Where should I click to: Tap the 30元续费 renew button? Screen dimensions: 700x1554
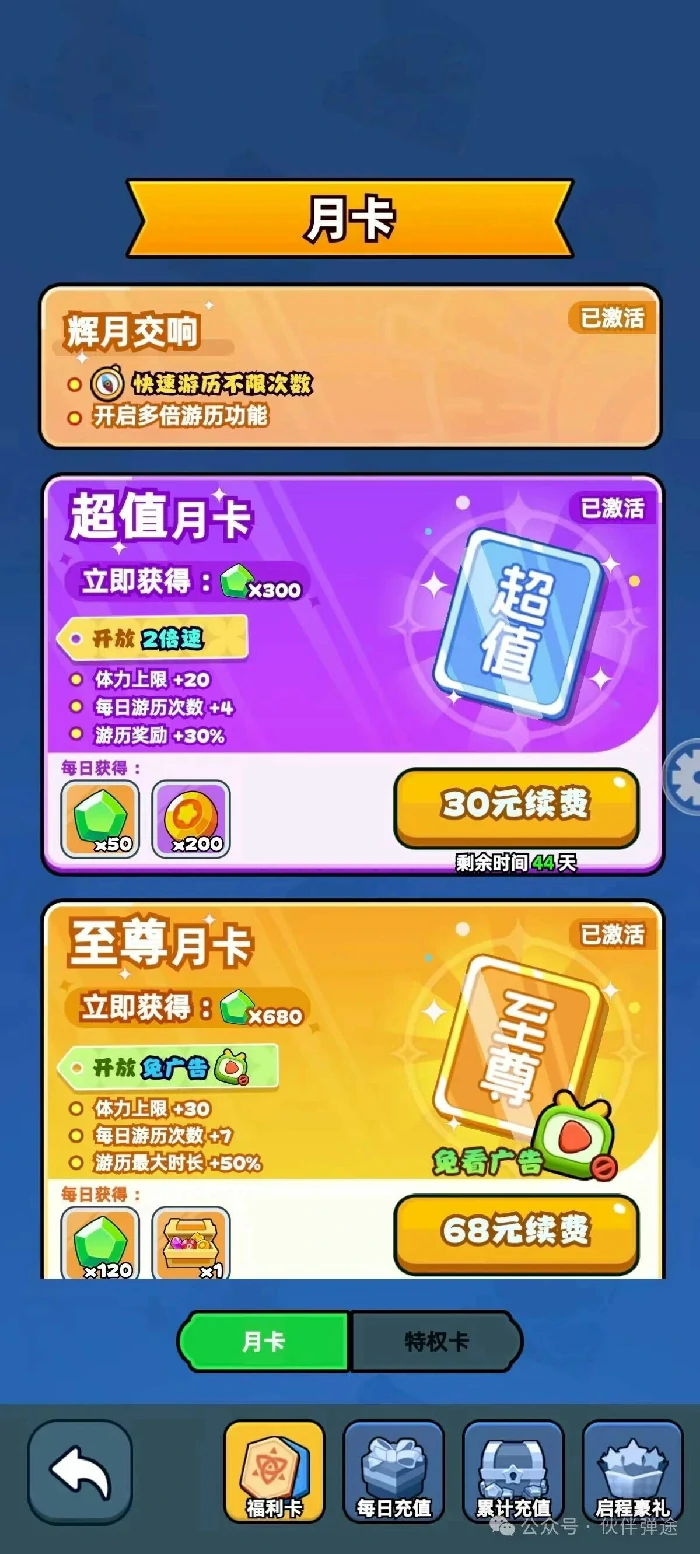click(516, 806)
